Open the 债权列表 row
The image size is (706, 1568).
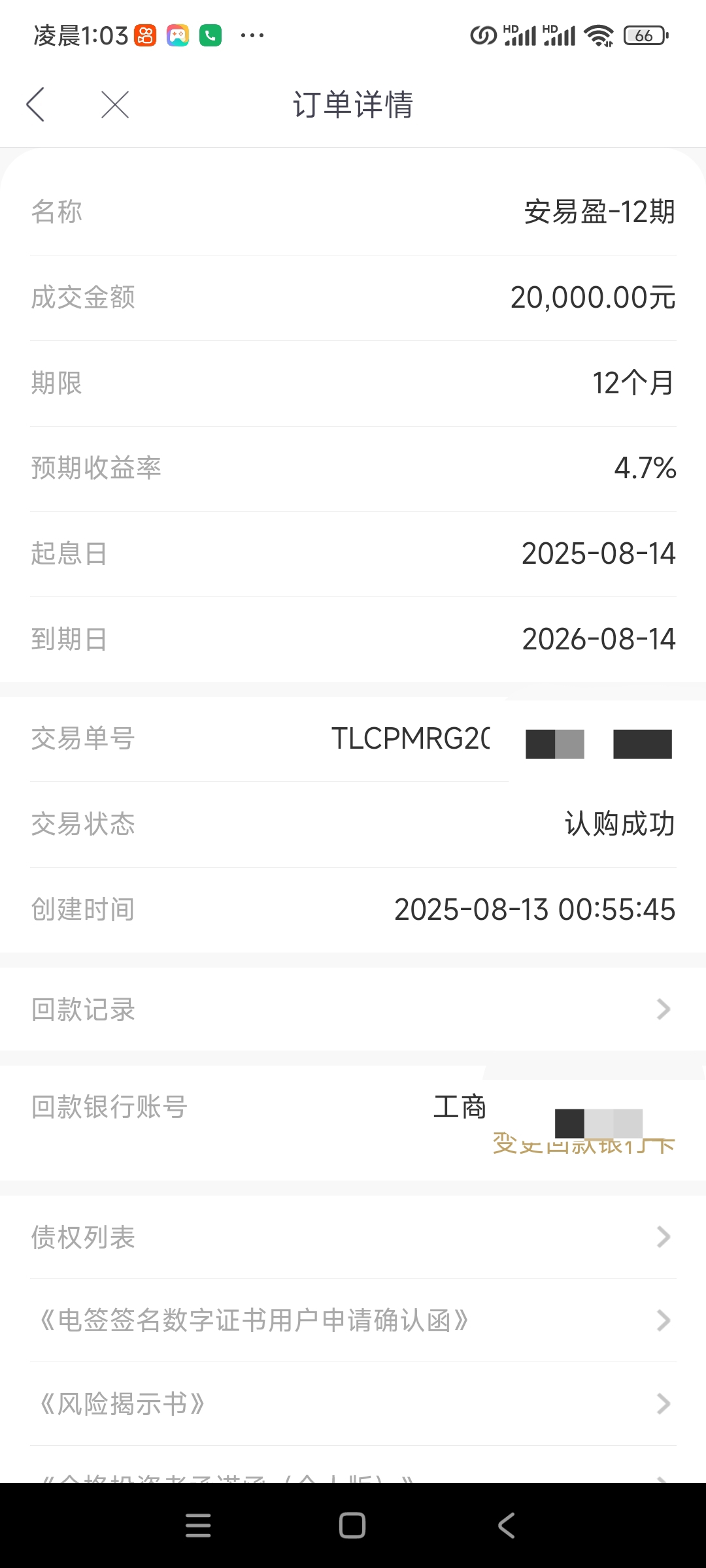[353, 1237]
